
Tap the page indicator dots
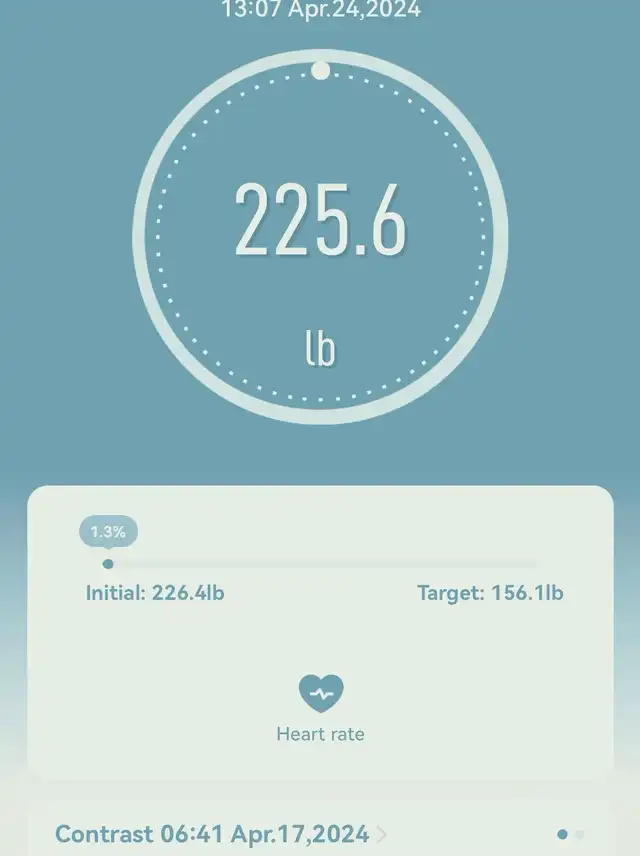click(570, 834)
